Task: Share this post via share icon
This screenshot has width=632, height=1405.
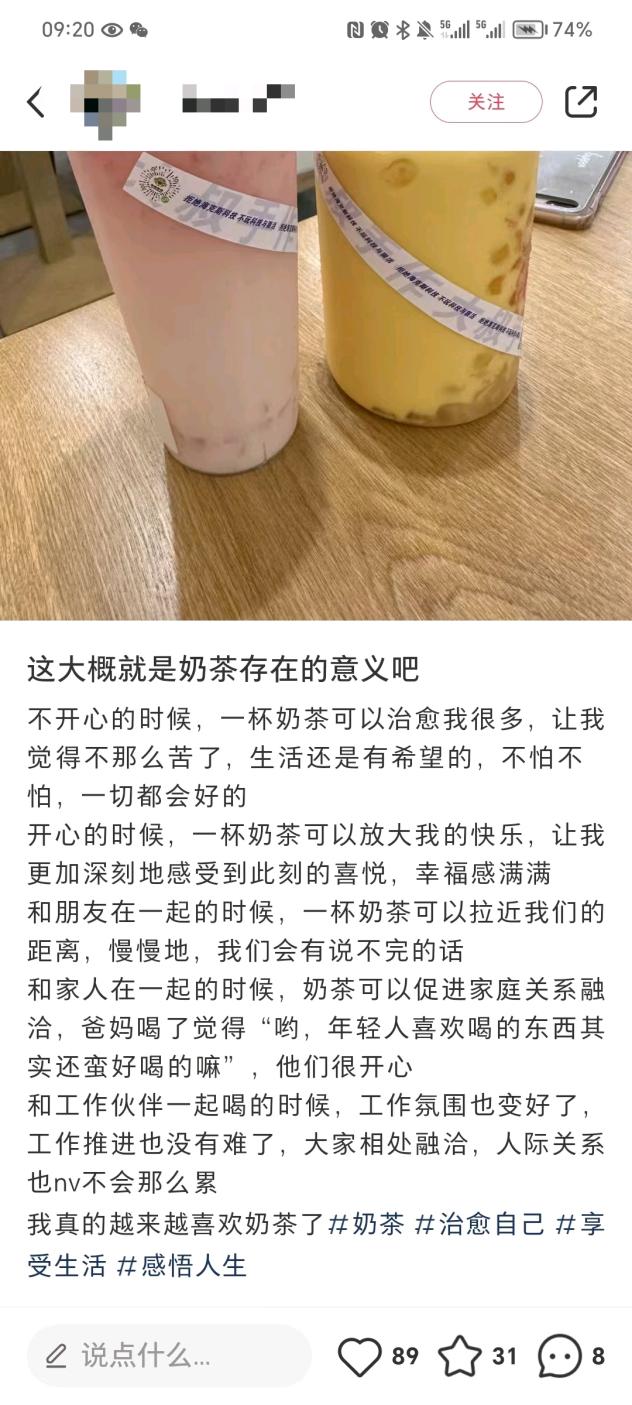Action: tap(581, 102)
